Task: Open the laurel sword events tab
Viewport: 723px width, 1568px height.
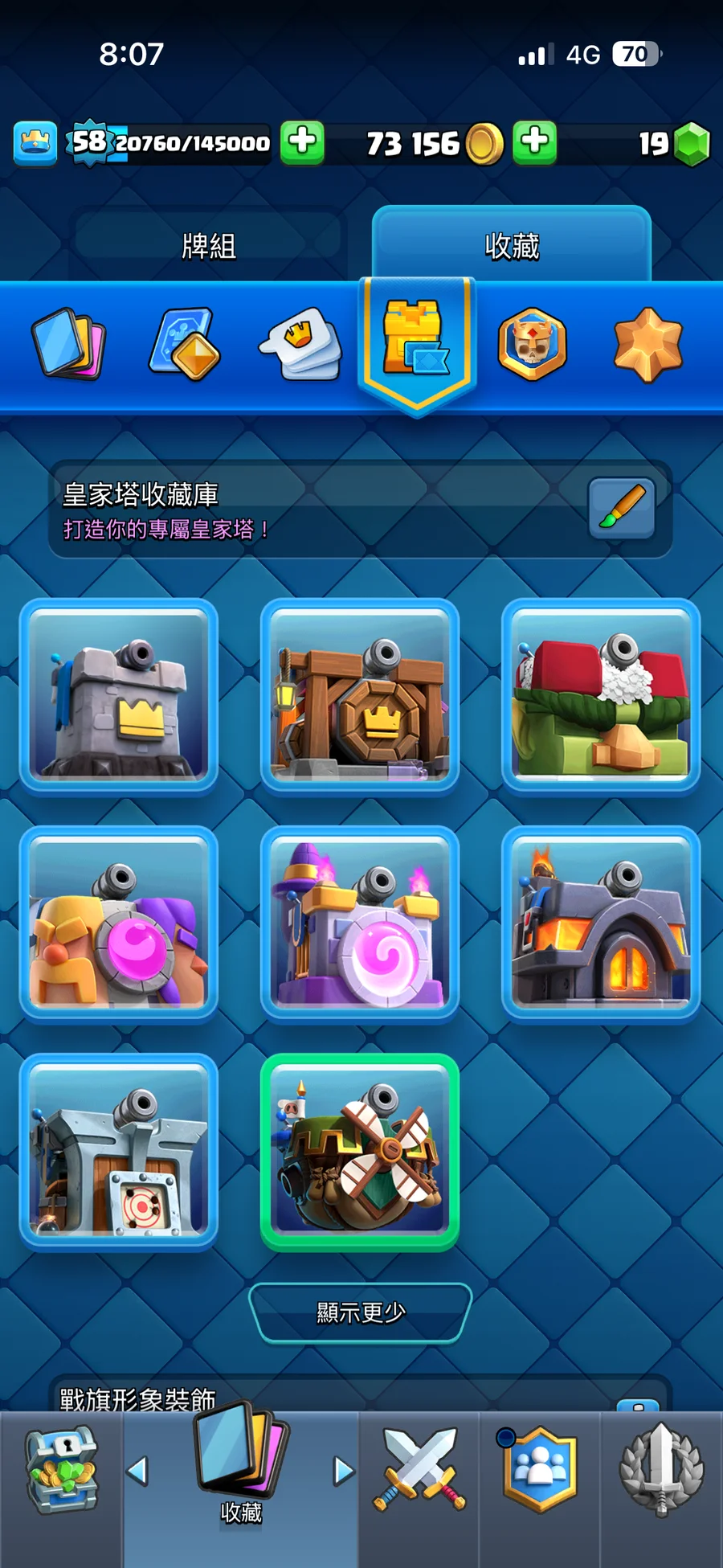Action: point(661,1471)
